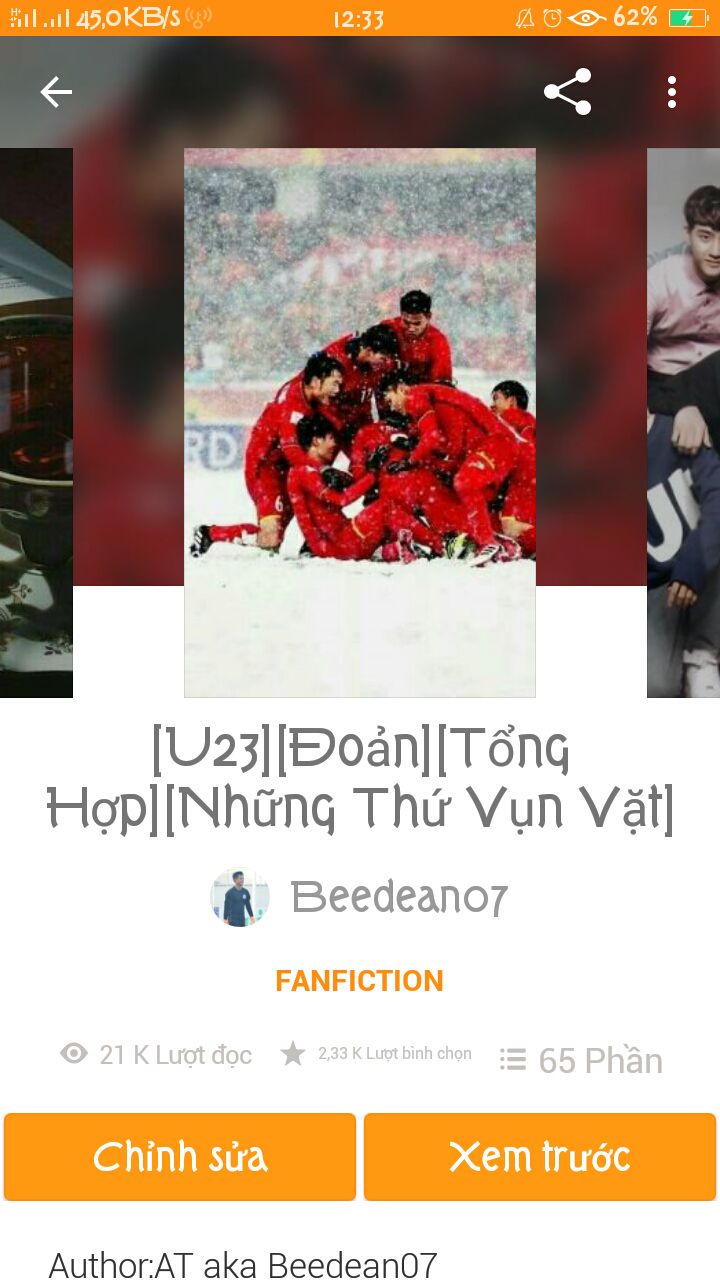Open the 65 Phần chapter list

pos(581,1060)
